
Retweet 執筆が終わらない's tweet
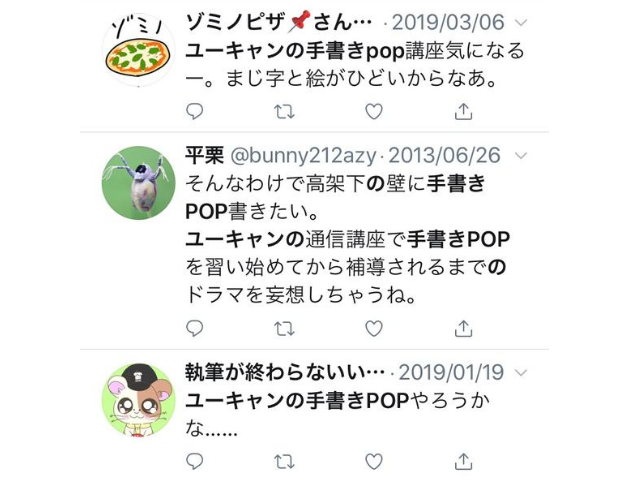point(284,461)
